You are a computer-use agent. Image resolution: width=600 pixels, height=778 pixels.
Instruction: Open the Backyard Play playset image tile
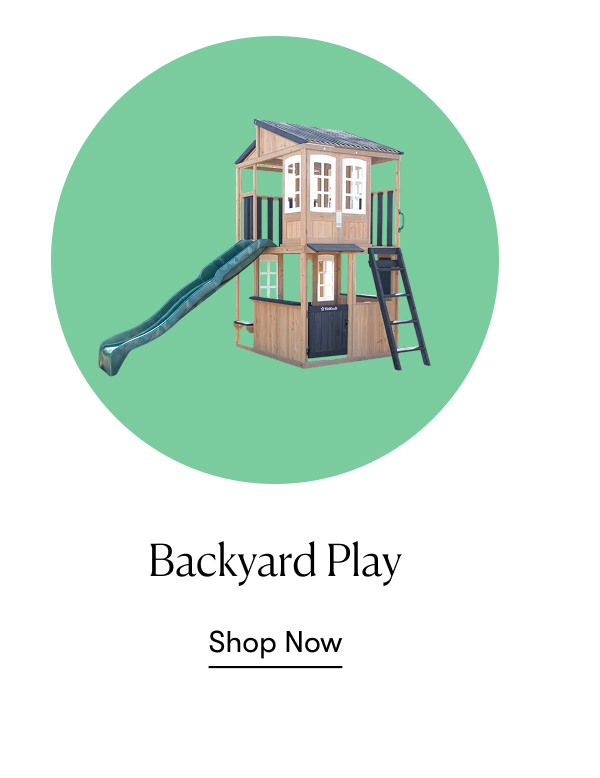275,260
